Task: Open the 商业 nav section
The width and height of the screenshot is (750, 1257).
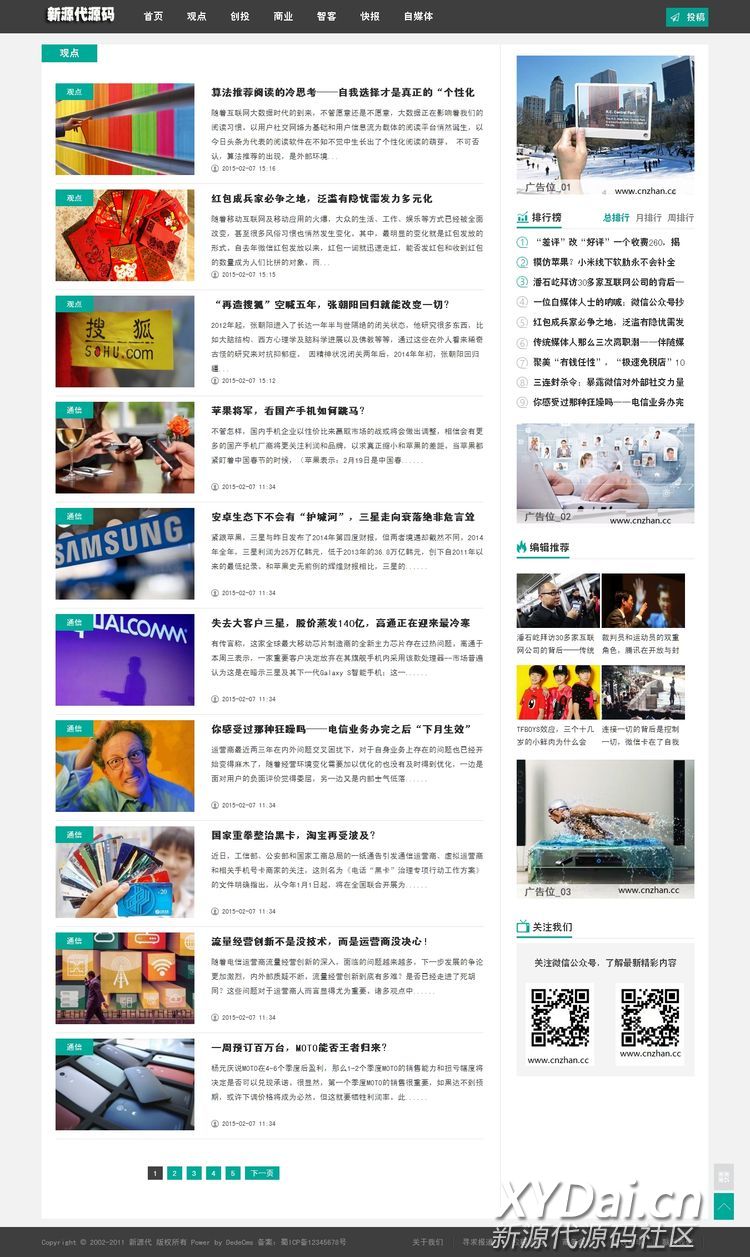Action: 283,16
